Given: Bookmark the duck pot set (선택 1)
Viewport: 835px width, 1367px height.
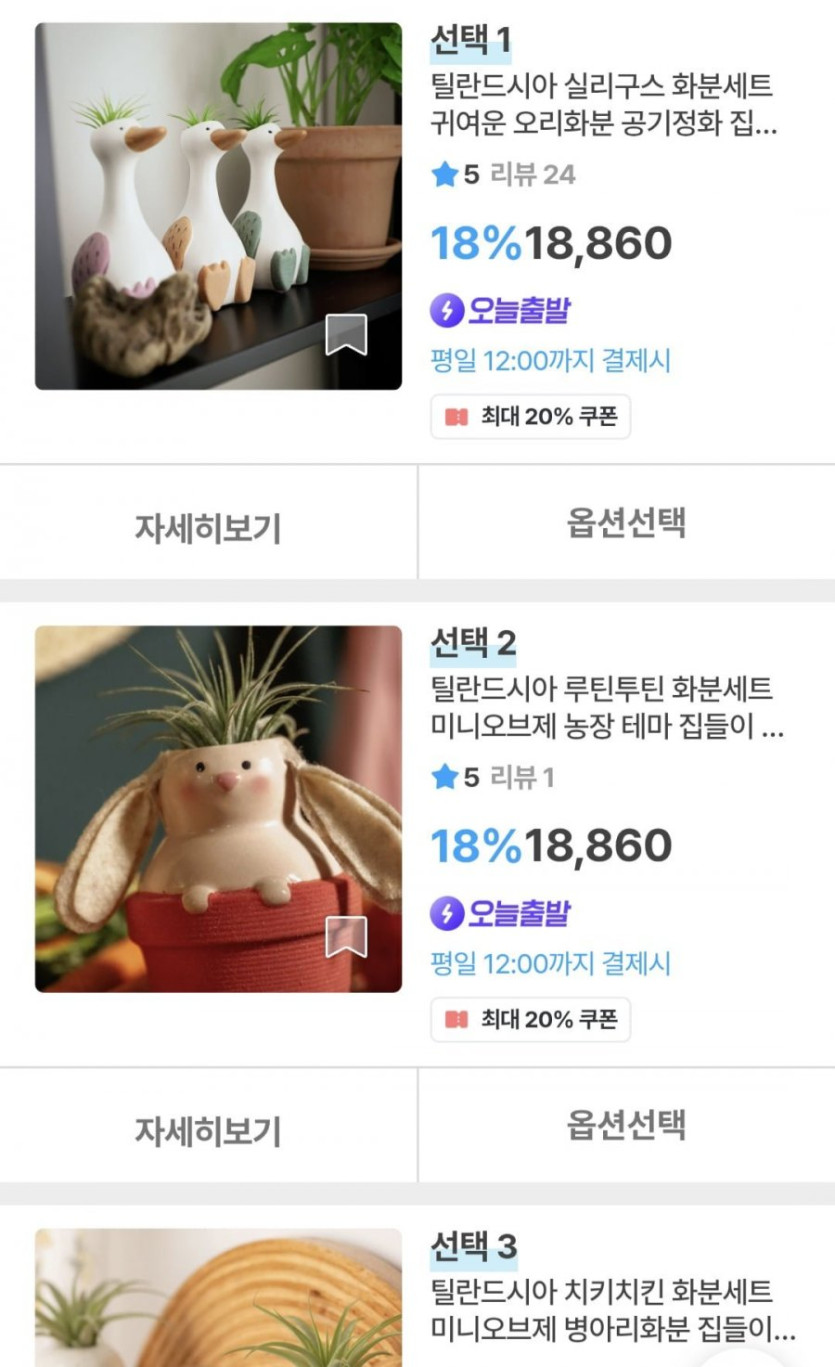Looking at the screenshot, I should click(346, 335).
